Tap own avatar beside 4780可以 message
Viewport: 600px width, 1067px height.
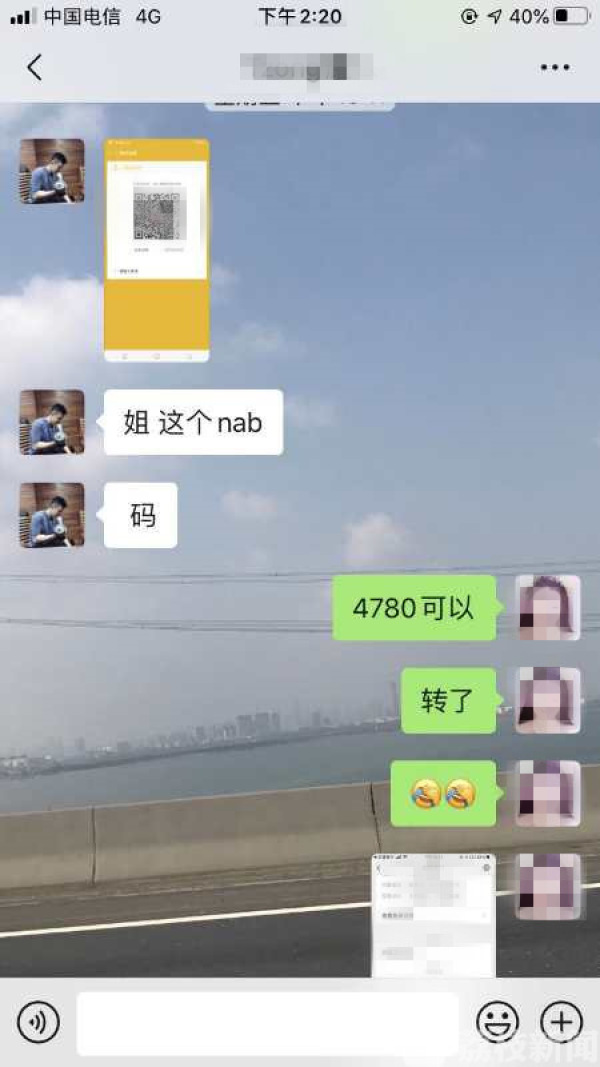tap(547, 607)
